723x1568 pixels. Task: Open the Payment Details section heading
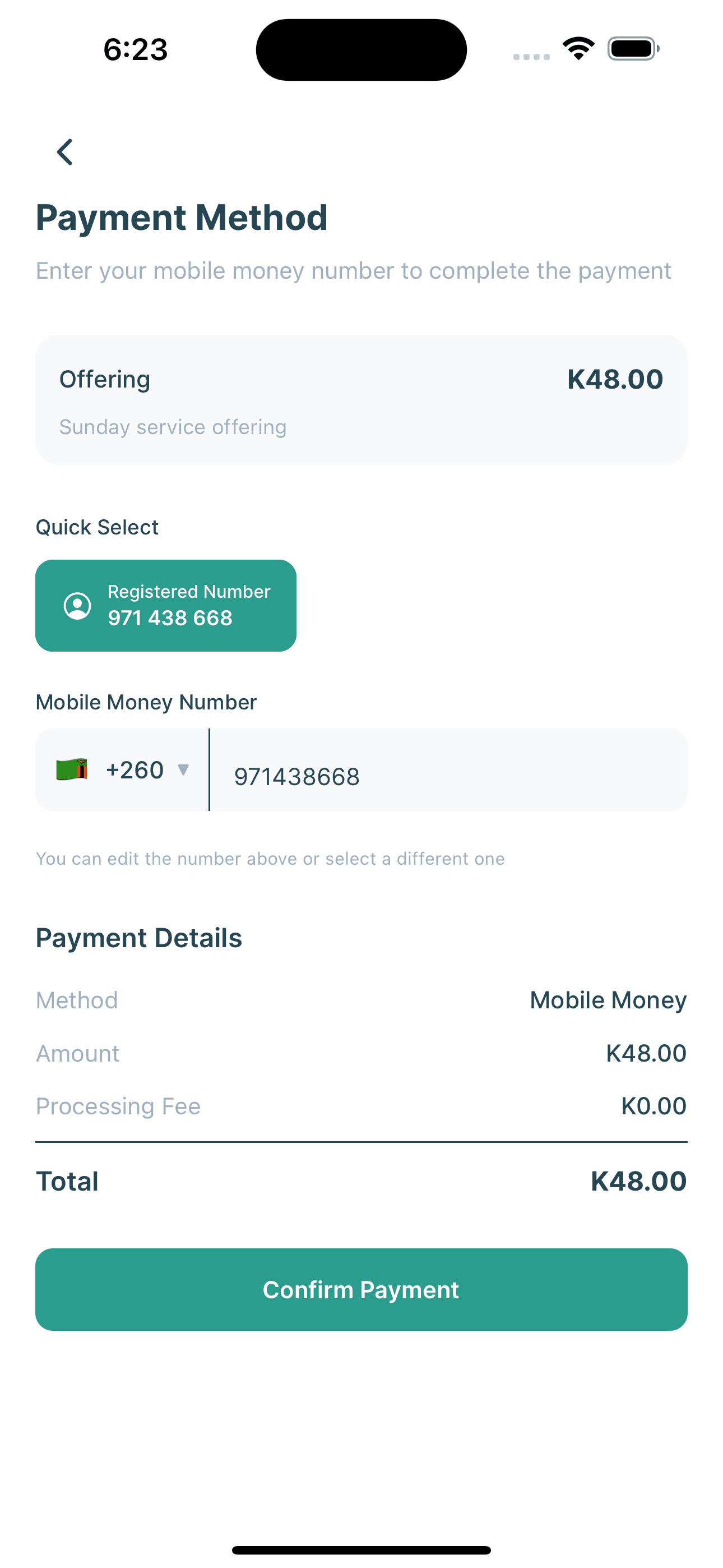click(139, 938)
